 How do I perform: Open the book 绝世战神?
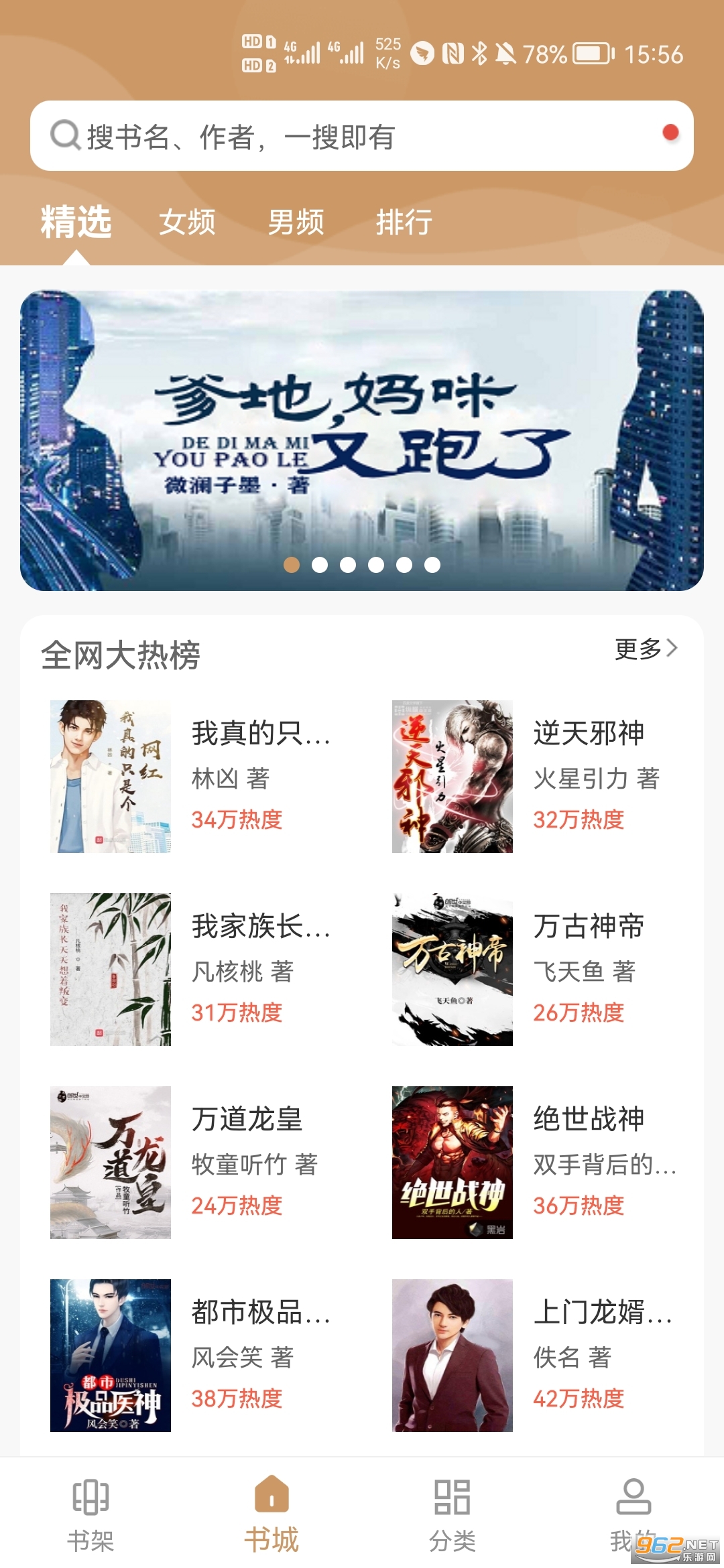click(x=536, y=1163)
